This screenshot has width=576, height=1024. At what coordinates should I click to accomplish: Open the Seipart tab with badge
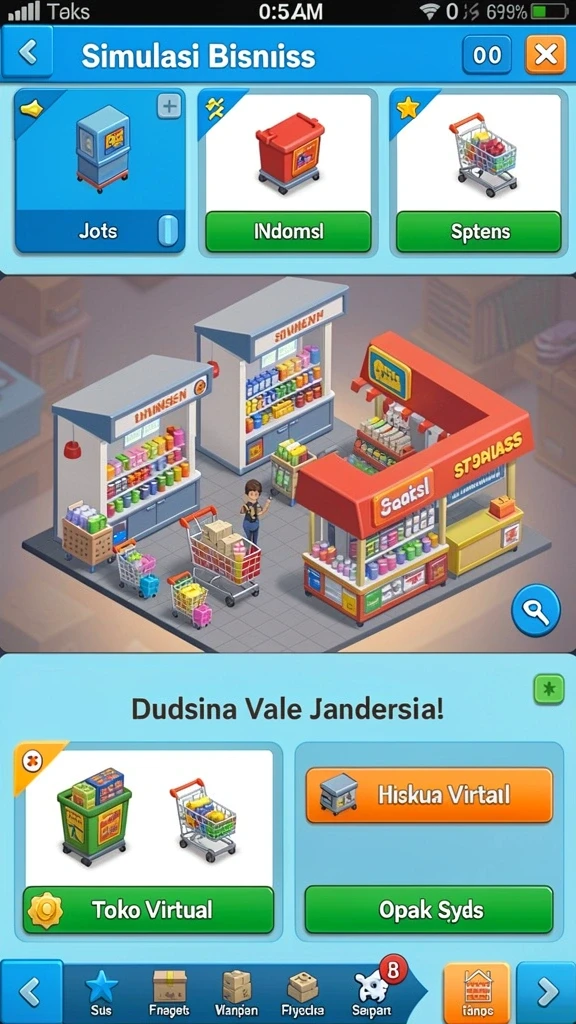373,991
